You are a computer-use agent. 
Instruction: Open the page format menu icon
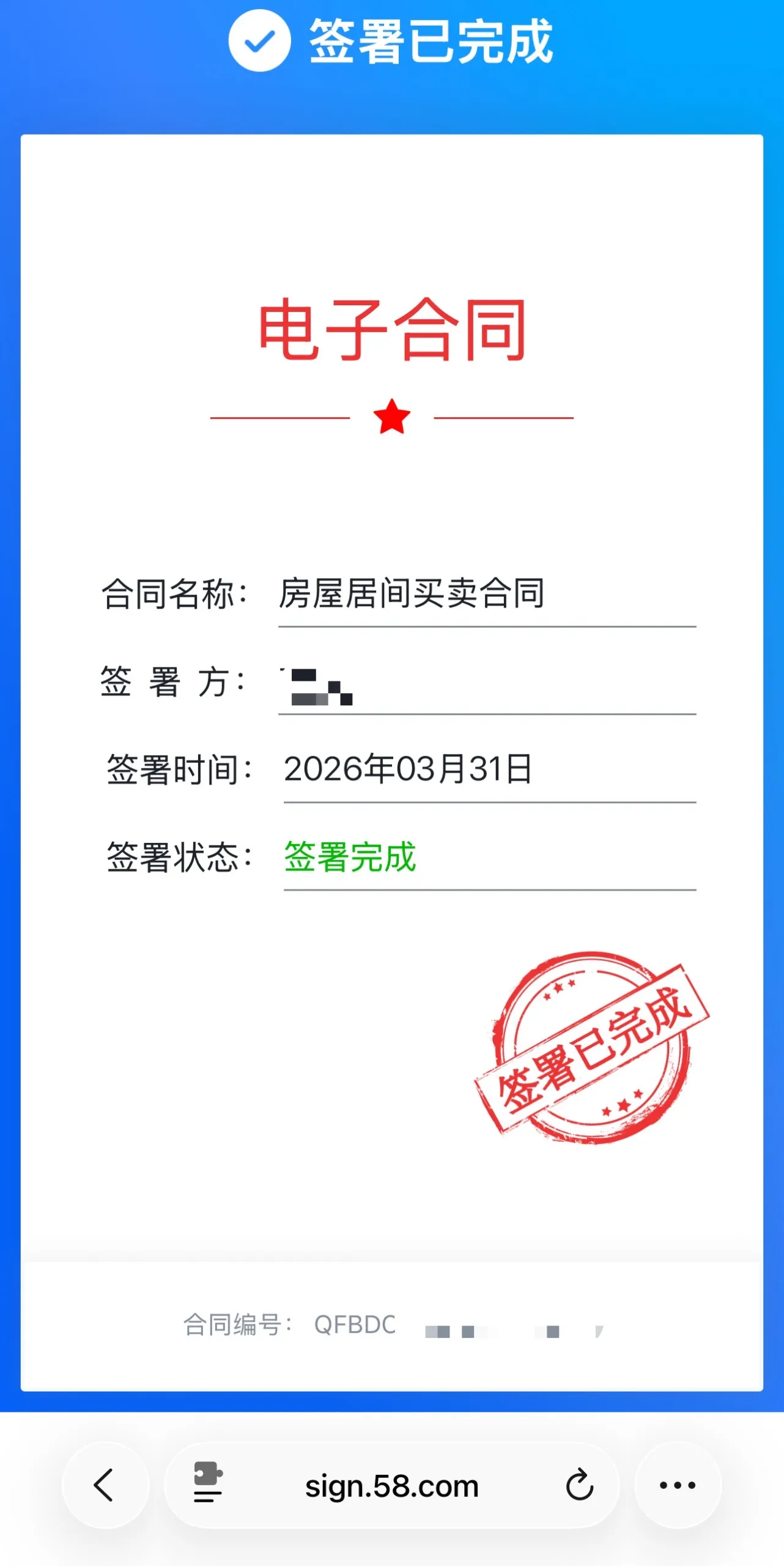pyautogui.click(x=208, y=1482)
